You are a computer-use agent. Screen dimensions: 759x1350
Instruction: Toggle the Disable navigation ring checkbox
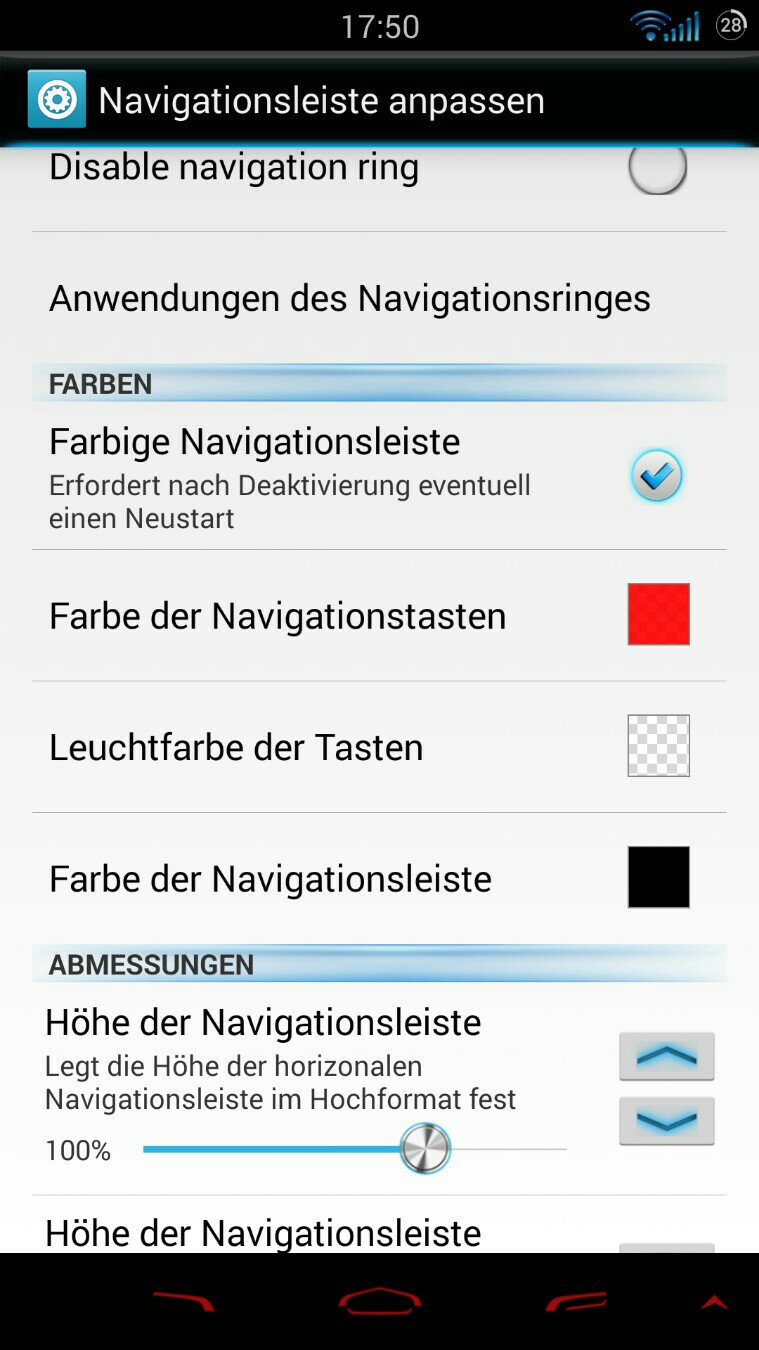657,167
